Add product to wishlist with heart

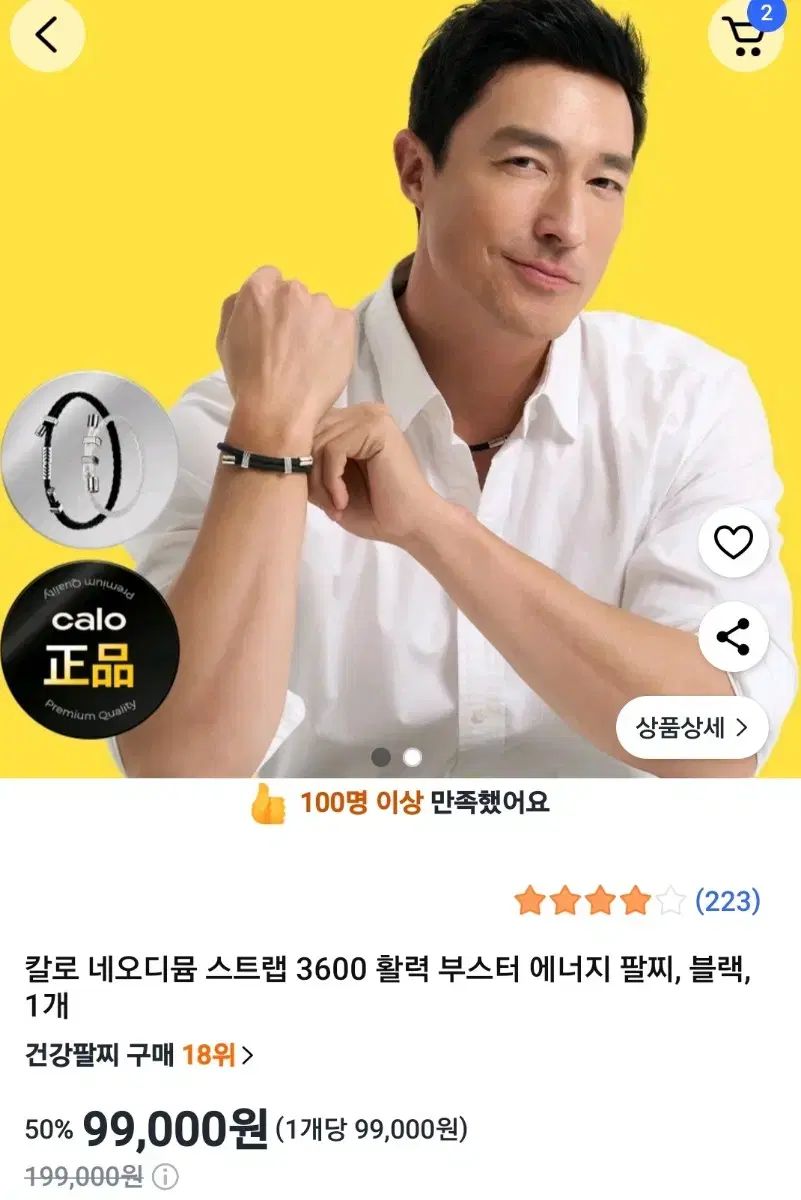733,542
